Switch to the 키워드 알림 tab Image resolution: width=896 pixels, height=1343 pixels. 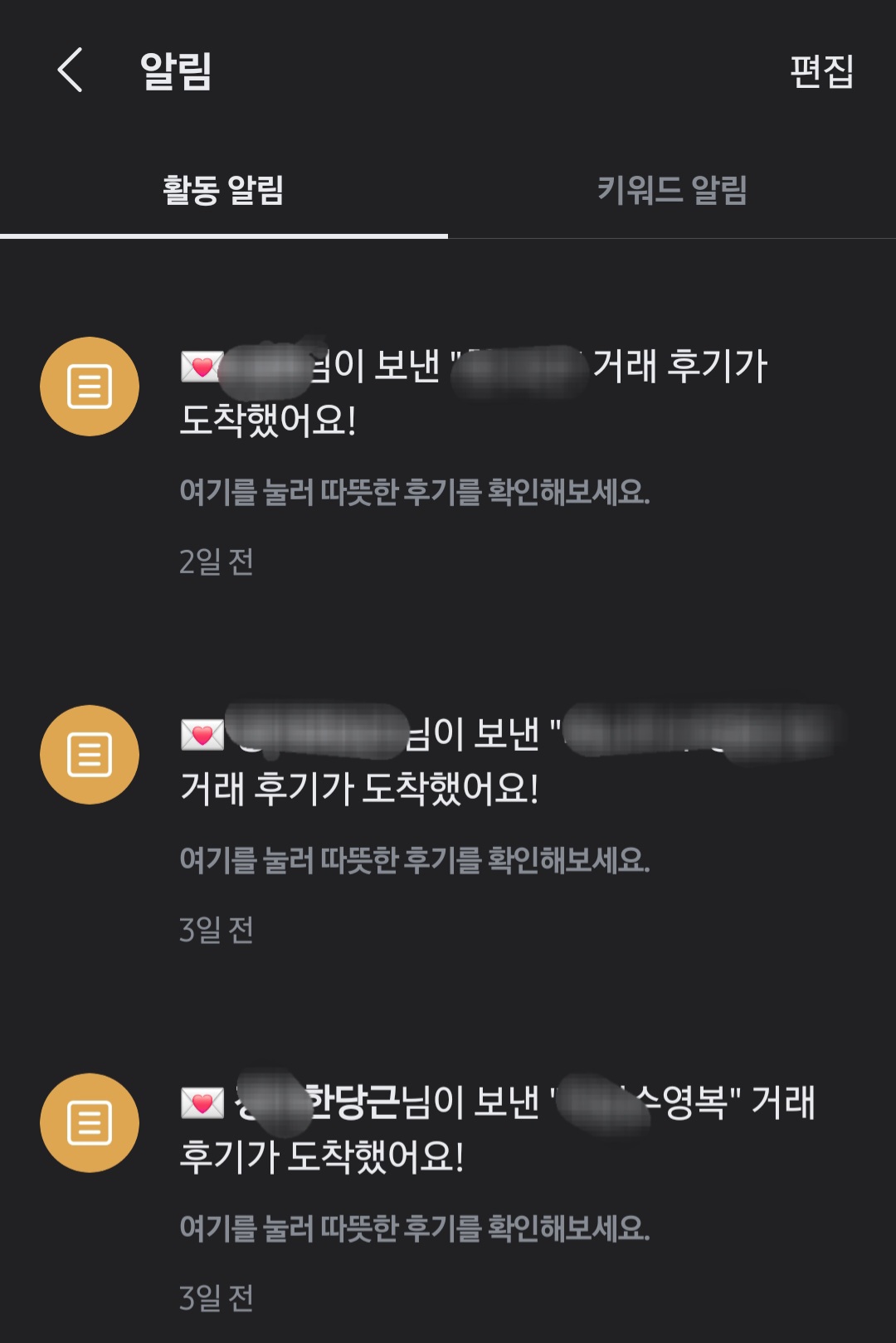point(672,190)
